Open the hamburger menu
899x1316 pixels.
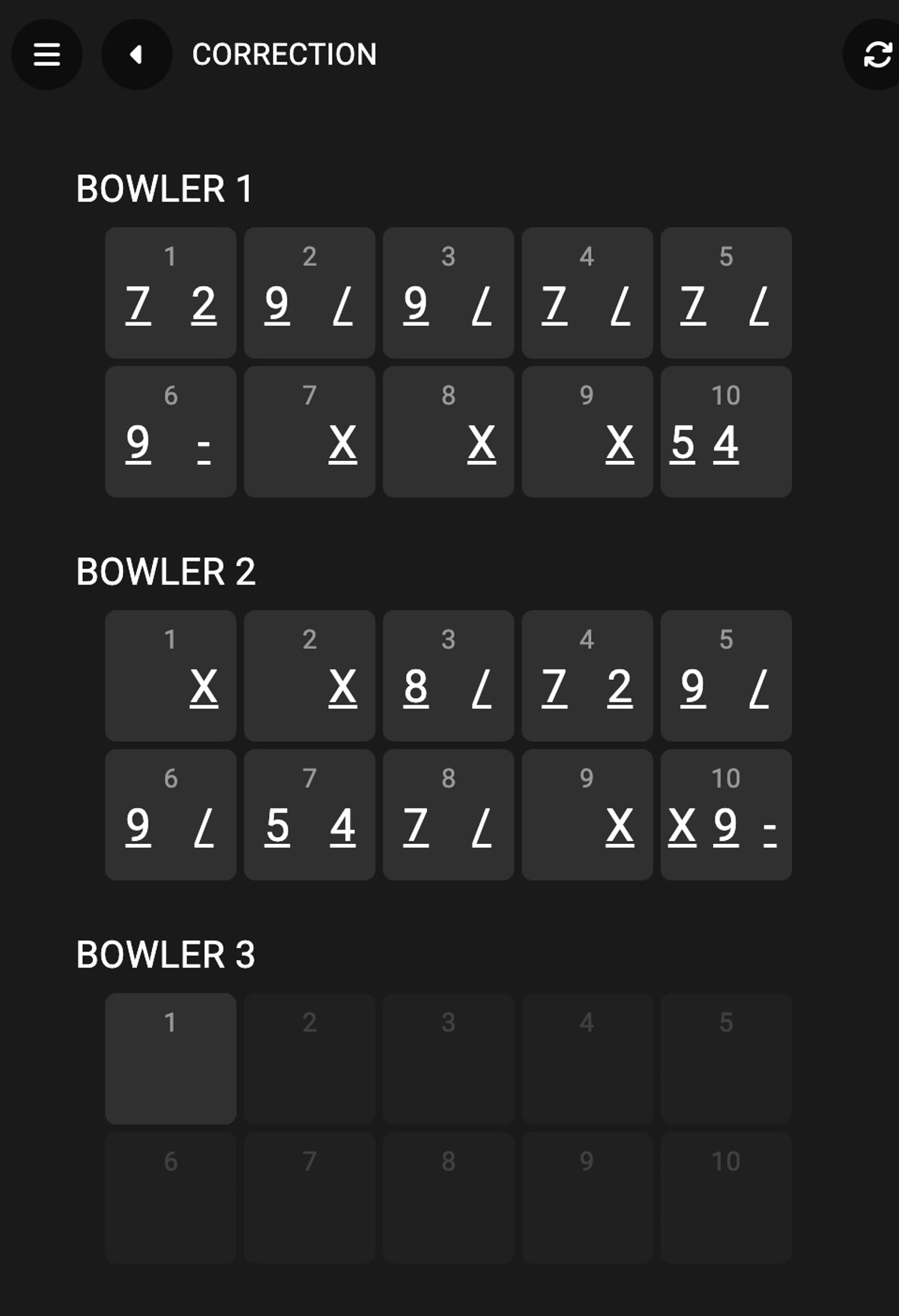click(46, 55)
